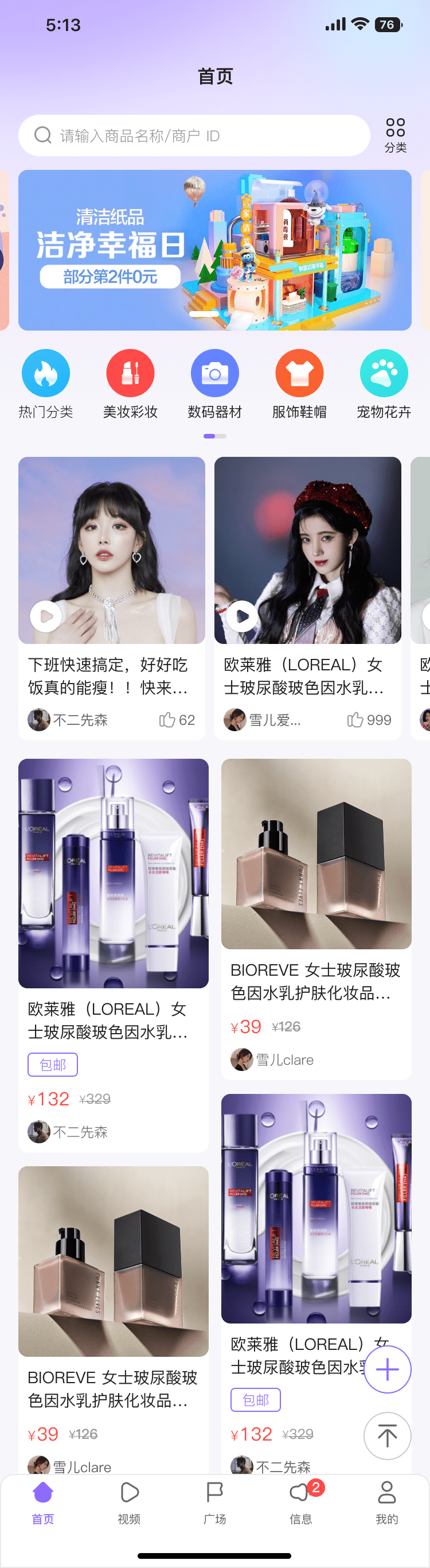Play the video by 不二先森

46,616
